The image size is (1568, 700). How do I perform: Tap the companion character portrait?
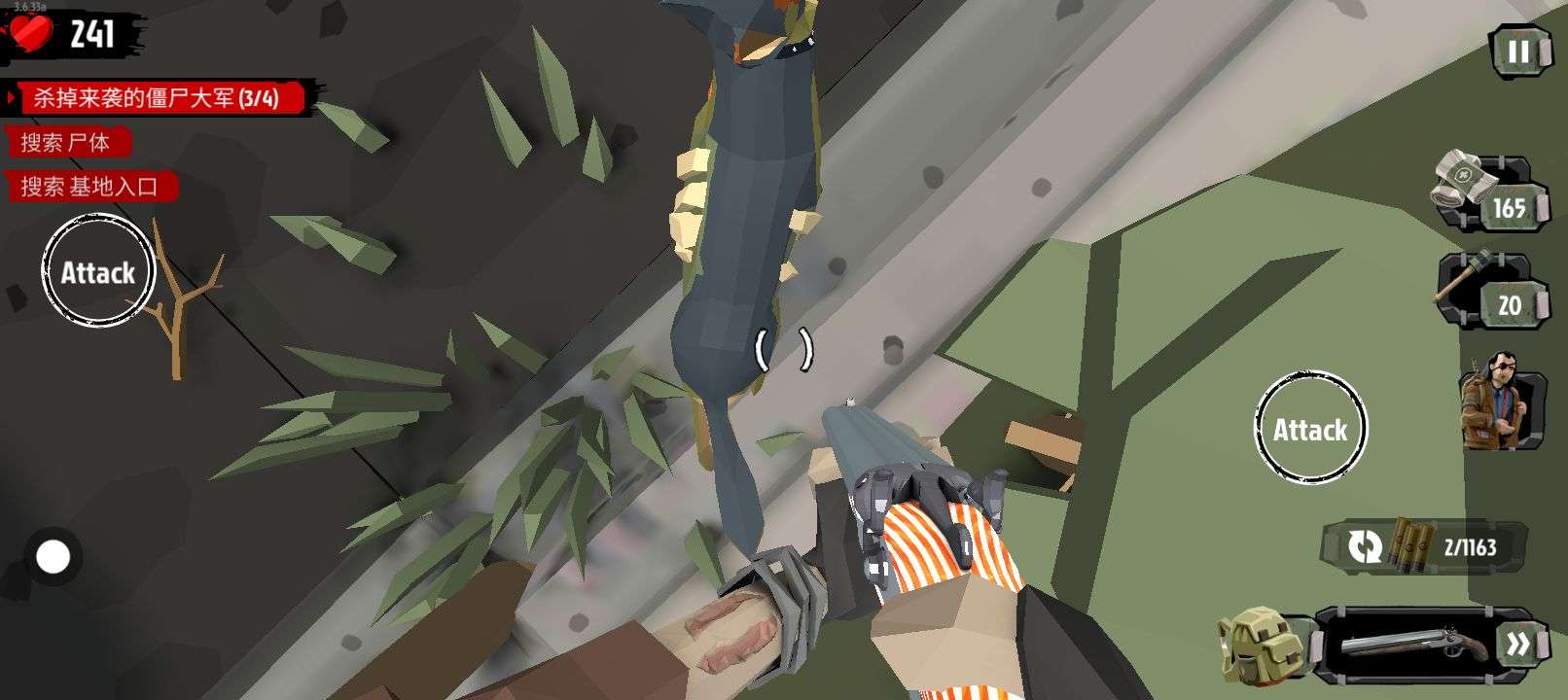[1504, 402]
